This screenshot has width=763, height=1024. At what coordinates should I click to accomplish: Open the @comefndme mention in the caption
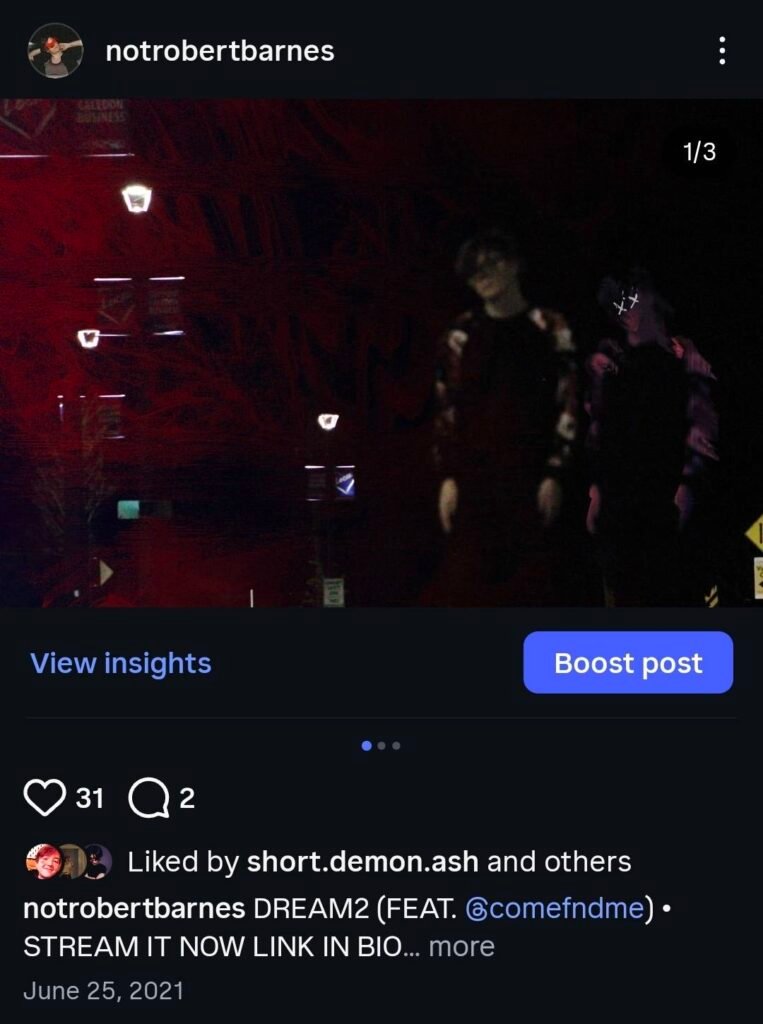coord(555,908)
